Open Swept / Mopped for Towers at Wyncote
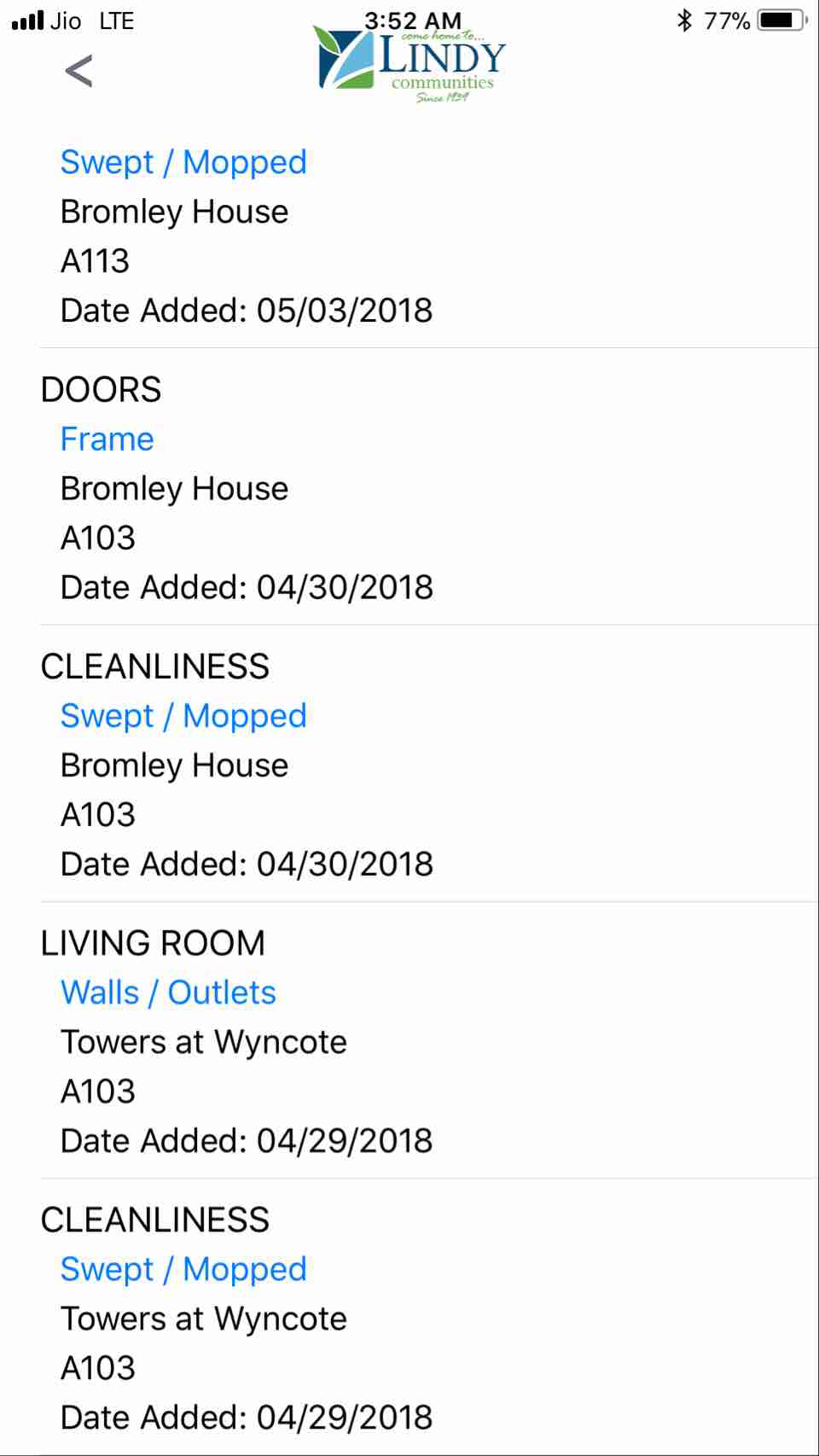The width and height of the screenshot is (819, 1456). [x=183, y=1269]
